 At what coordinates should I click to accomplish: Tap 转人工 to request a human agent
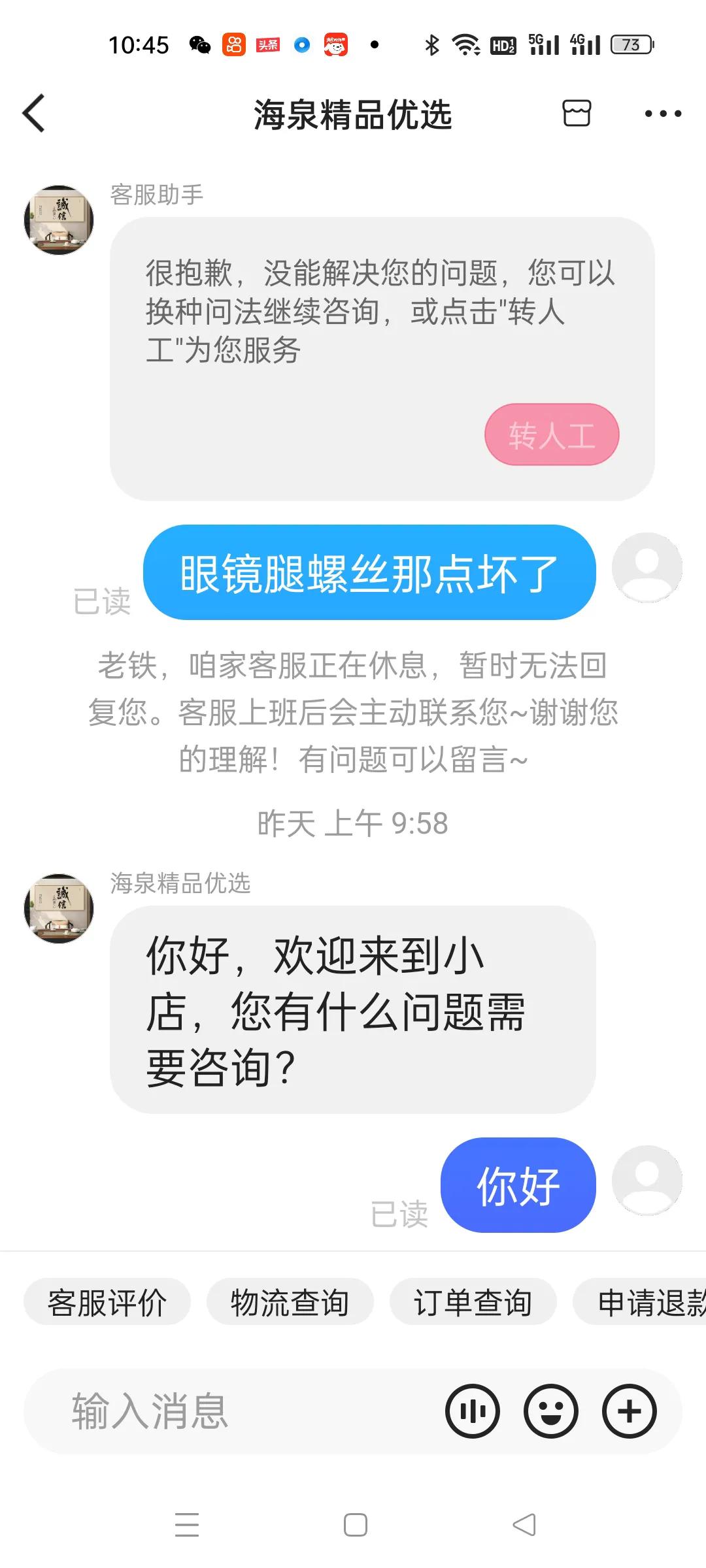click(551, 434)
